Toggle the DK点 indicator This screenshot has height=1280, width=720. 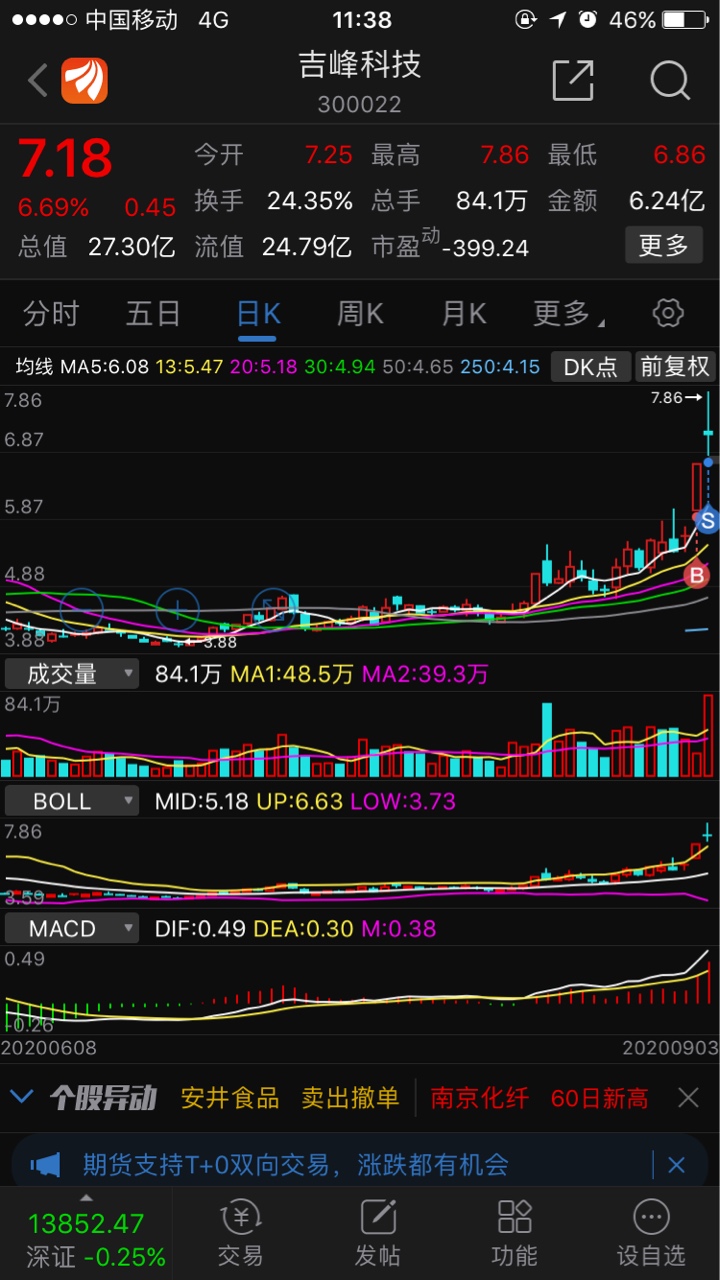590,367
